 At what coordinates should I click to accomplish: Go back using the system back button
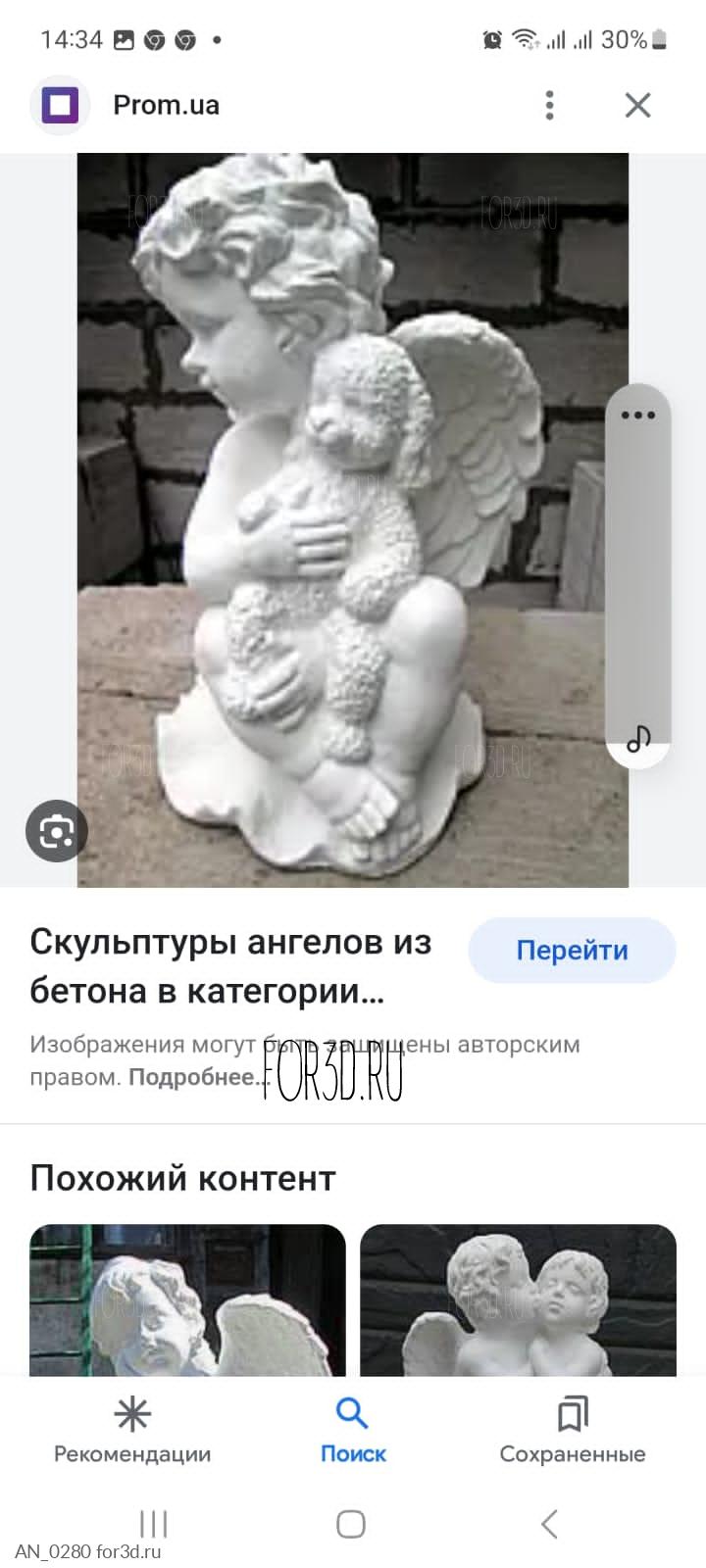550,1524
